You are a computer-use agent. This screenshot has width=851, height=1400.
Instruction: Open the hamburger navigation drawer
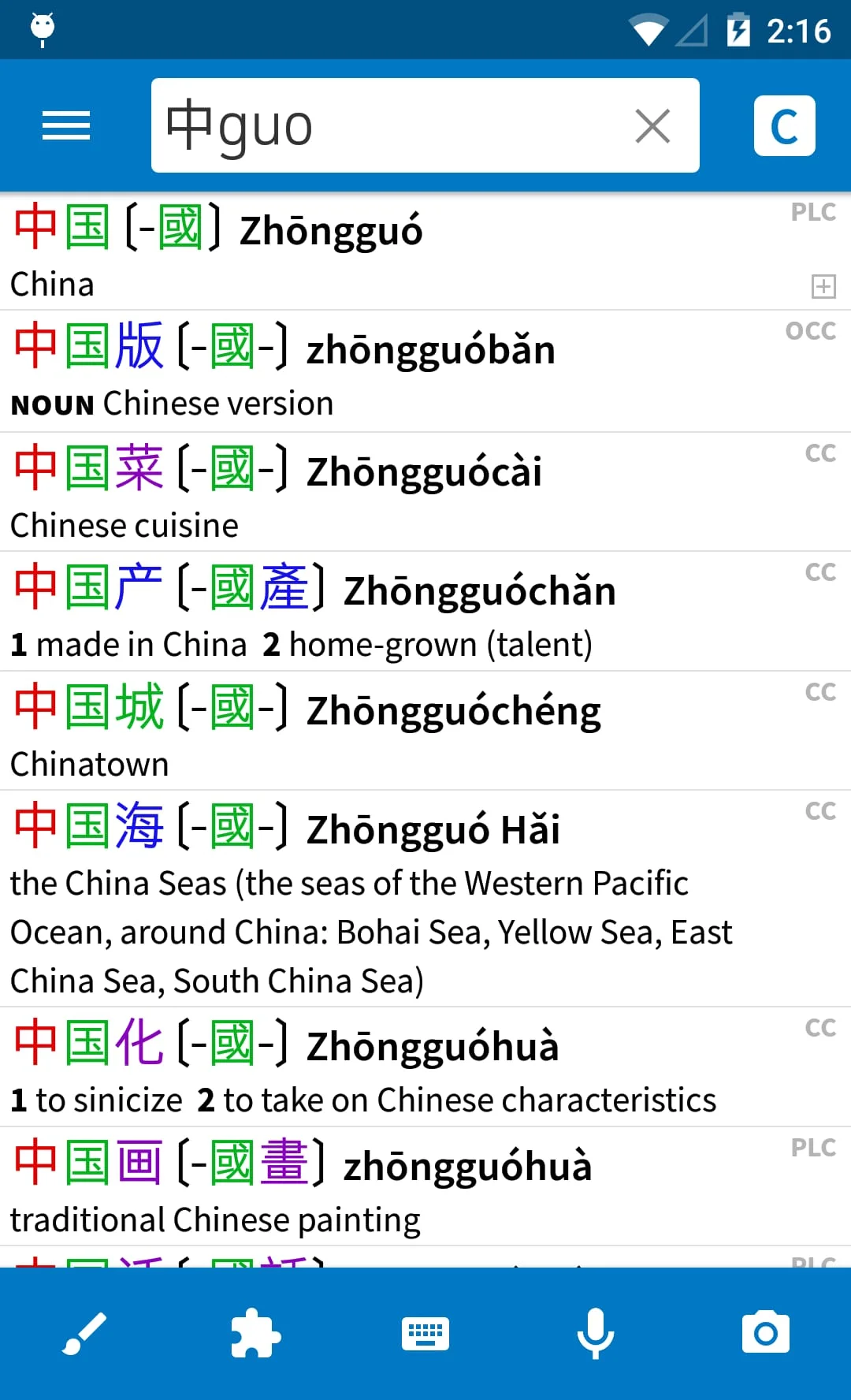tap(66, 126)
